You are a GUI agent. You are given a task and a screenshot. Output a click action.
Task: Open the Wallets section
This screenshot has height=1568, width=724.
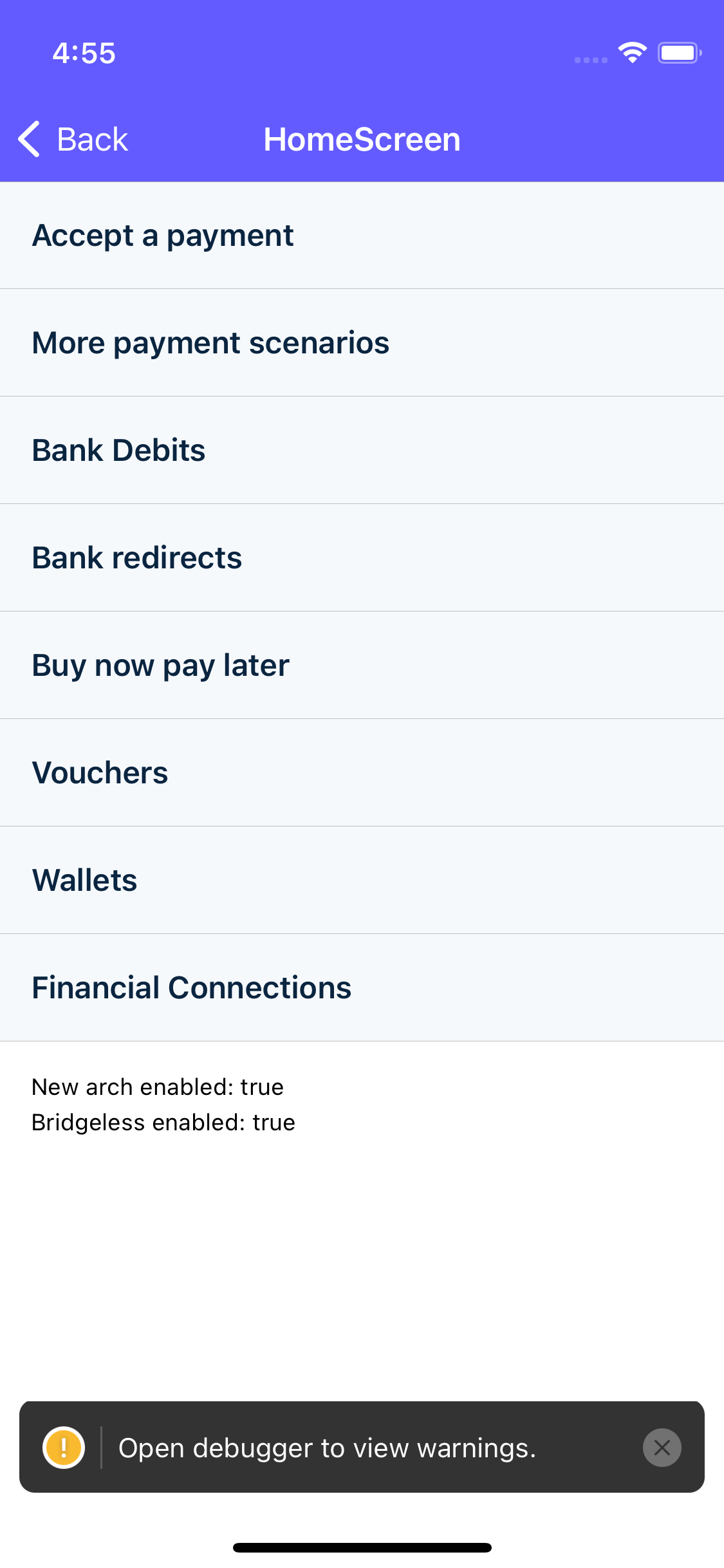pyautogui.click(x=362, y=881)
